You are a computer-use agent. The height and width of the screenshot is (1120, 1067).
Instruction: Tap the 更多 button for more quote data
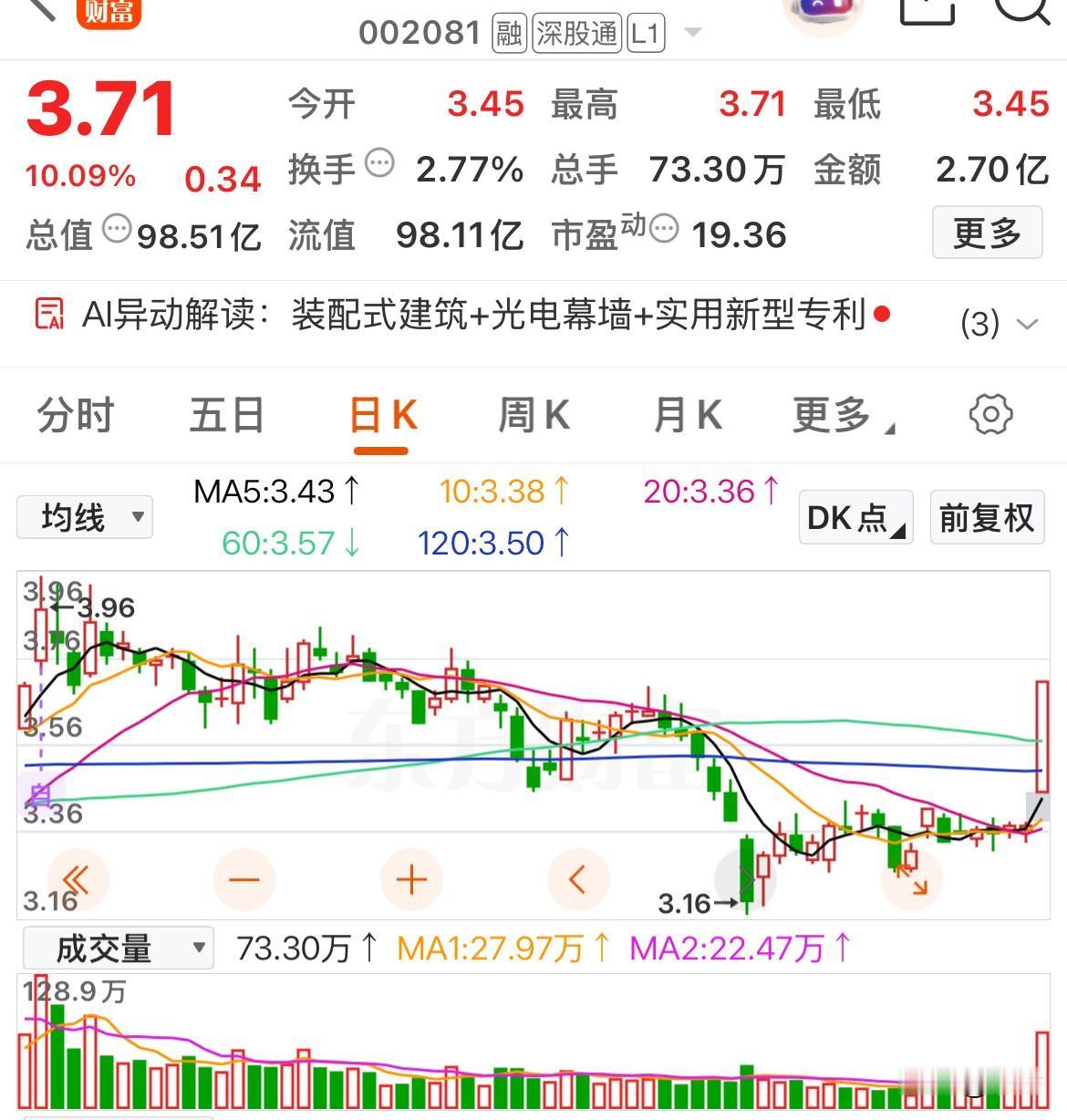[x=987, y=233]
